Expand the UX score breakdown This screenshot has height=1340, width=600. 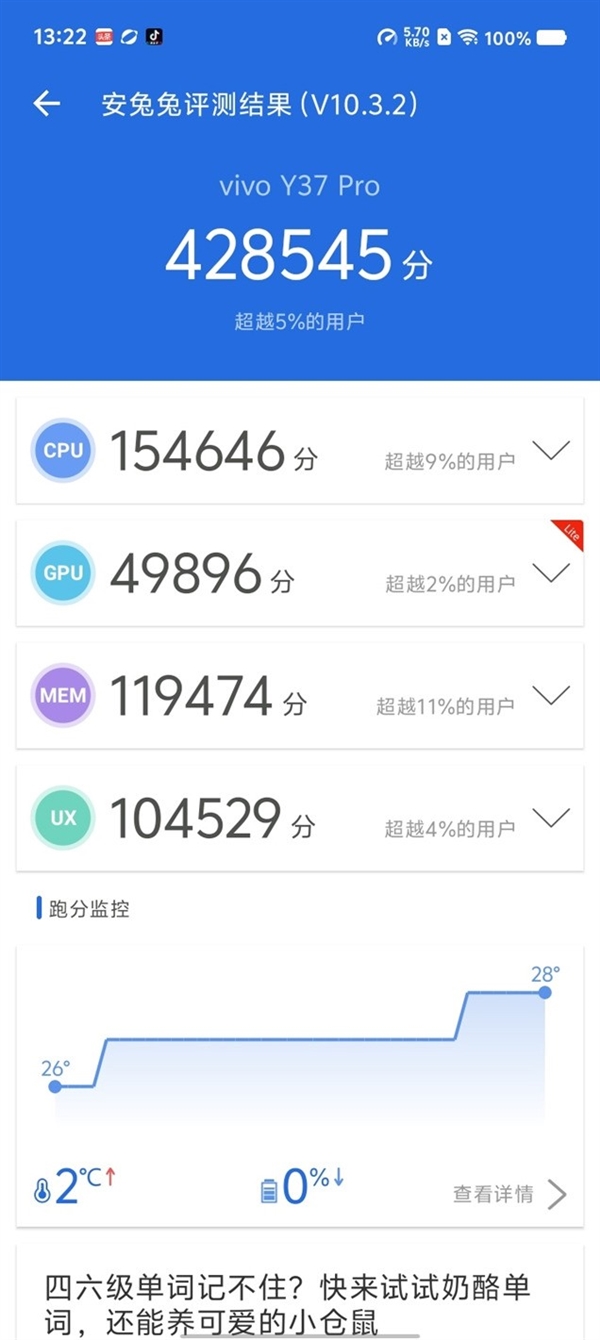(551, 818)
